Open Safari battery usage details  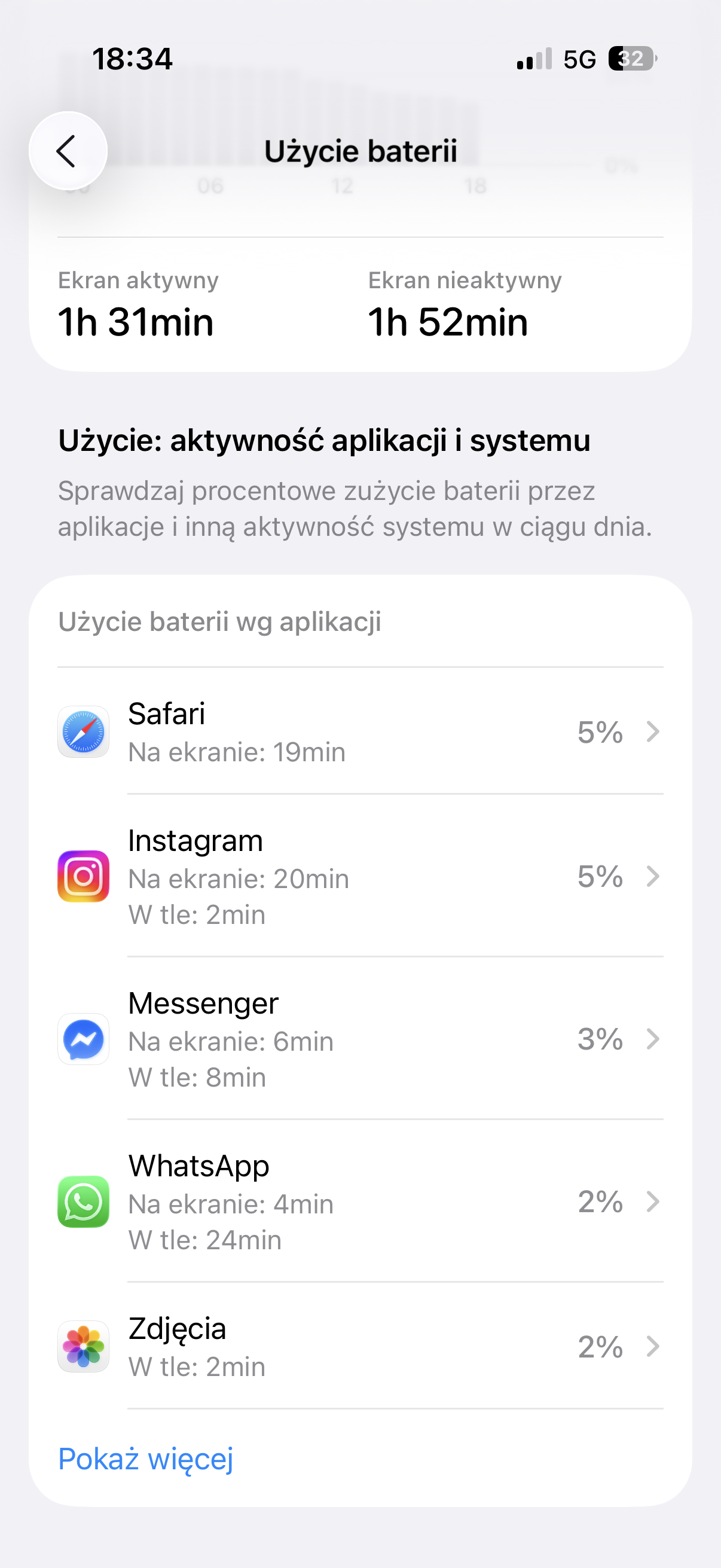tap(359, 731)
